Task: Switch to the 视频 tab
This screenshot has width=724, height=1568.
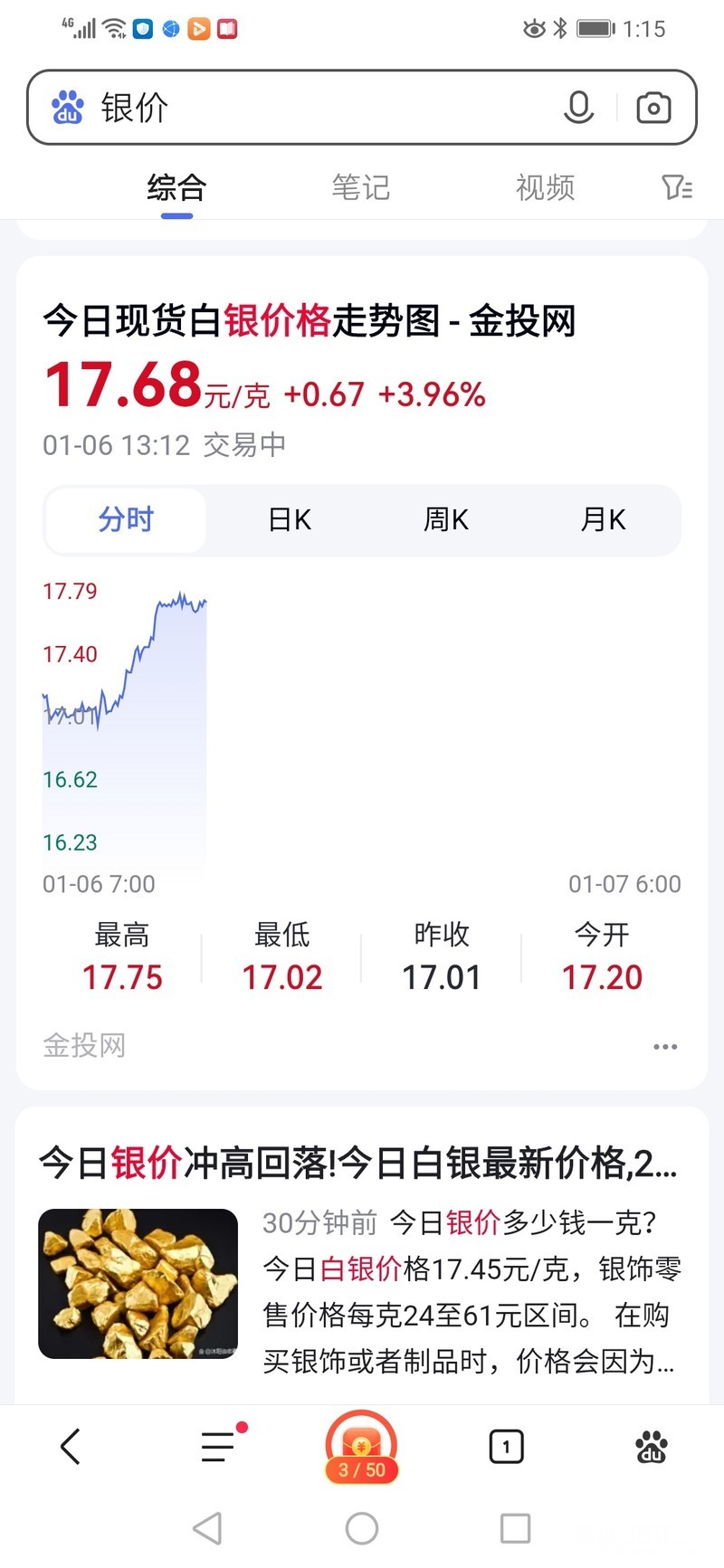Action: coord(545,187)
